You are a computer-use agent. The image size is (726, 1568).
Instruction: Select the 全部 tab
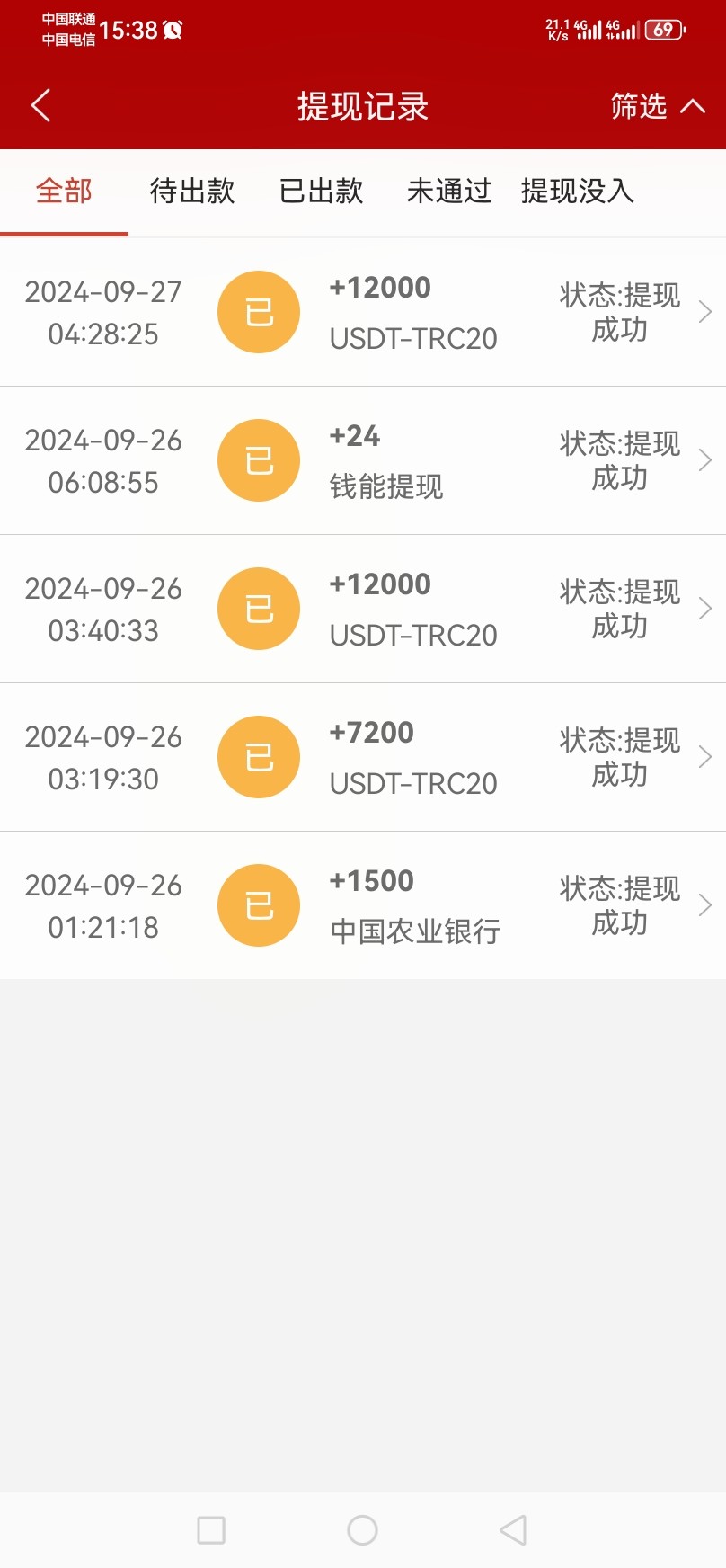(64, 192)
